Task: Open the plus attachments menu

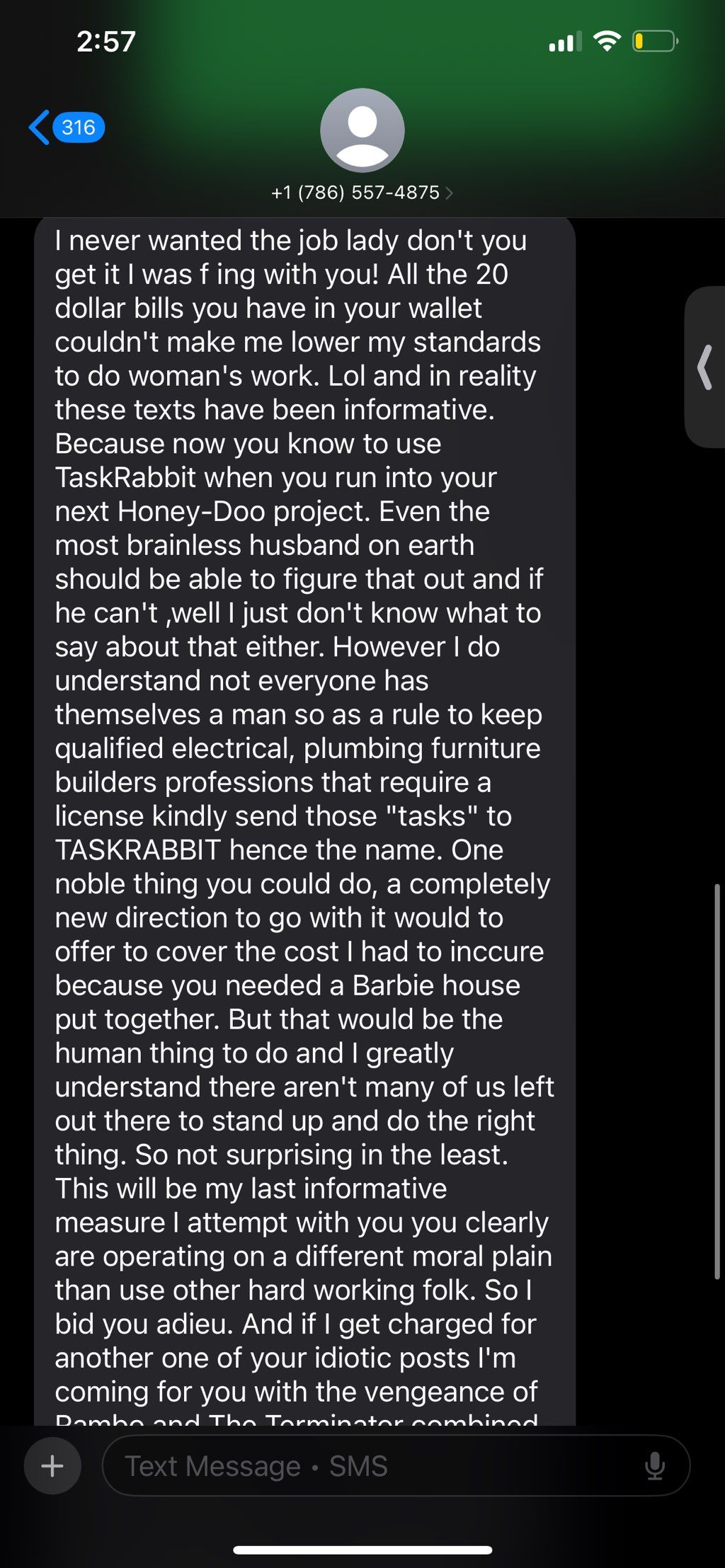Action: (52, 1465)
